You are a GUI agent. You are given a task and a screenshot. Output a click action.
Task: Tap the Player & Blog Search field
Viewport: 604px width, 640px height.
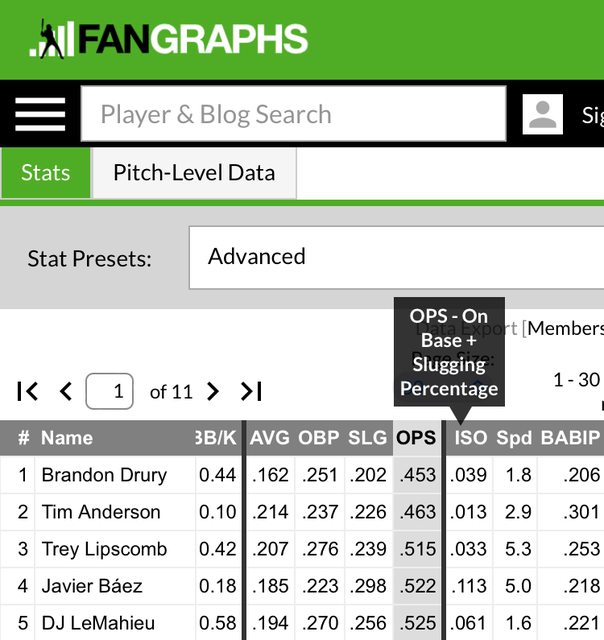pos(293,114)
